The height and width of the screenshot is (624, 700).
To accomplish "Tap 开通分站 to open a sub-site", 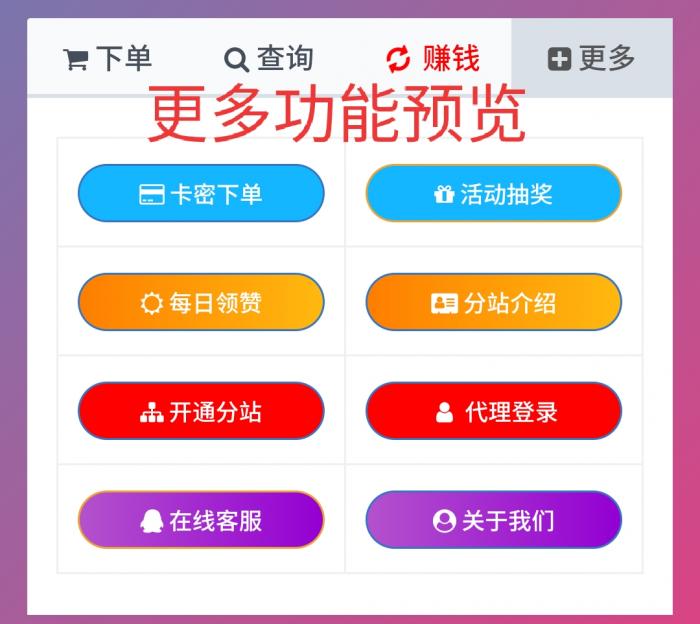I will (x=201, y=411).
